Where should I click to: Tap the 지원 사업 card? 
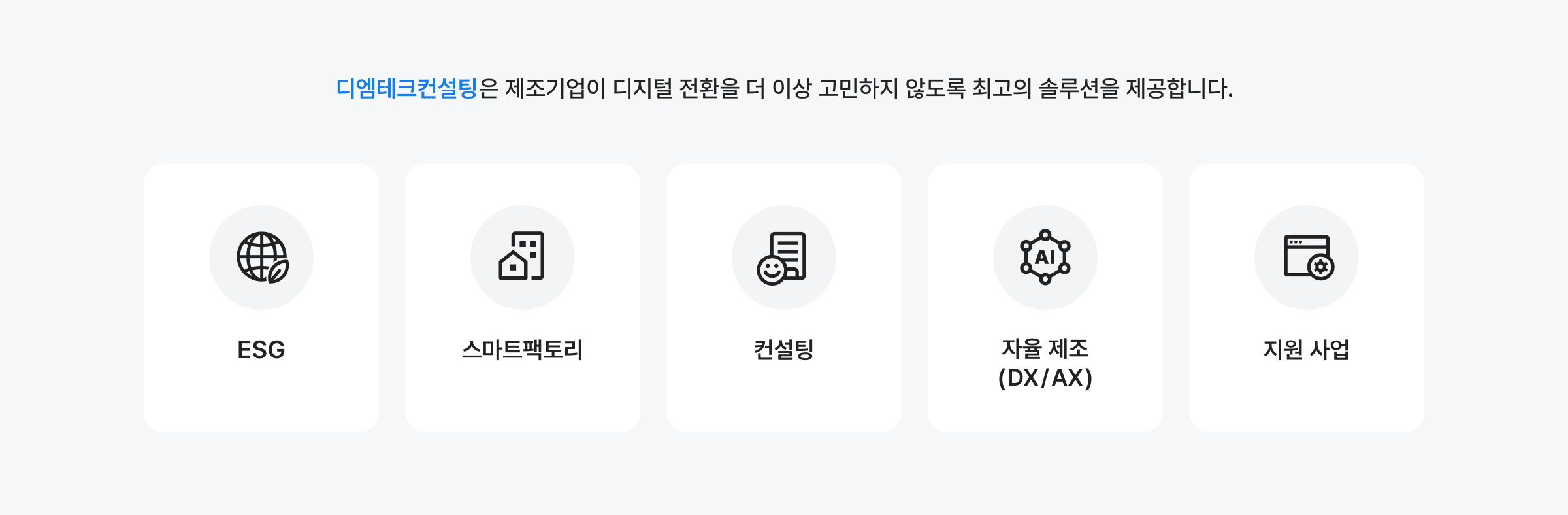tap(1307, 297)
